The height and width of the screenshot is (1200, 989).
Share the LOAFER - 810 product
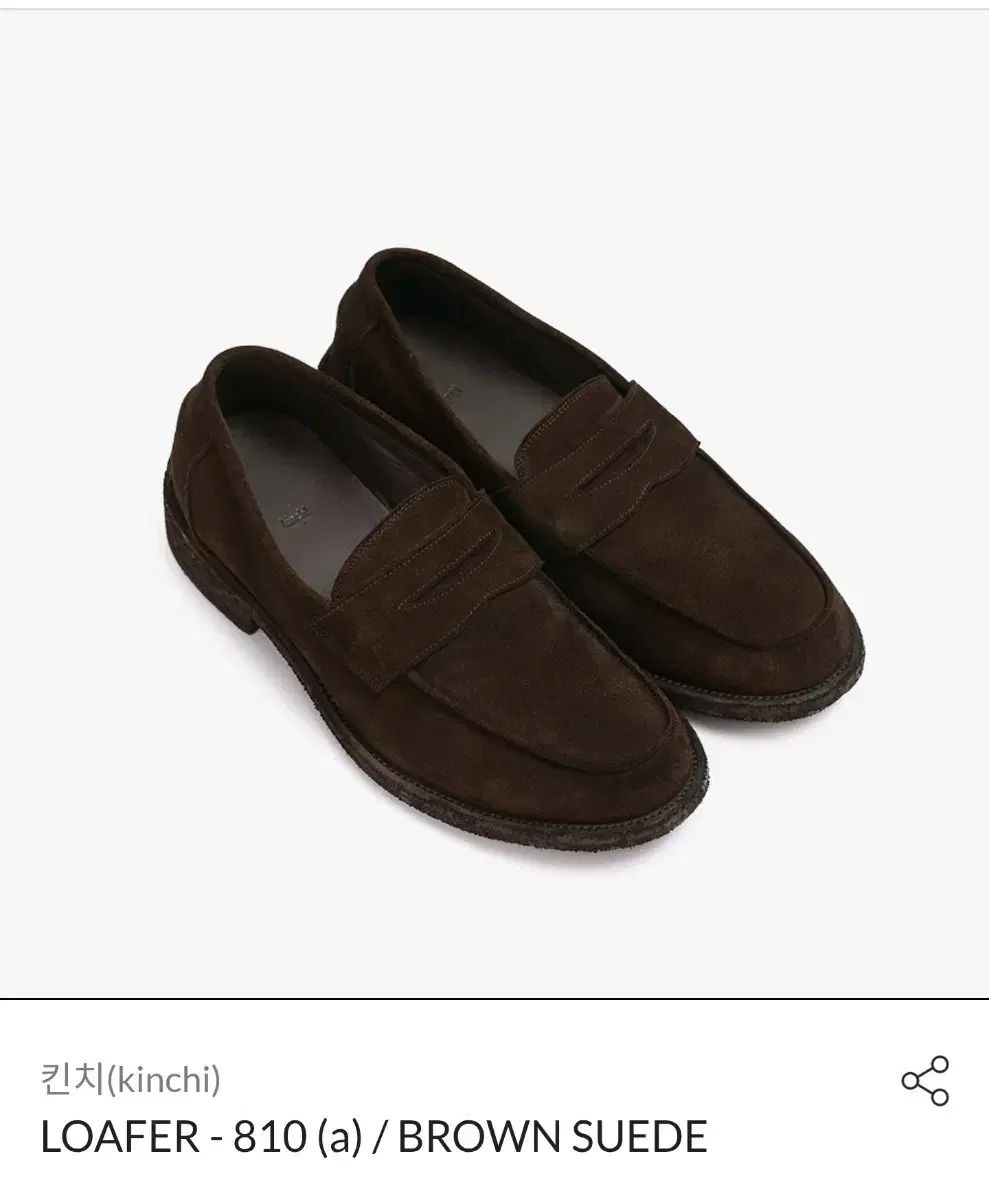click(x=925, y=1081)
